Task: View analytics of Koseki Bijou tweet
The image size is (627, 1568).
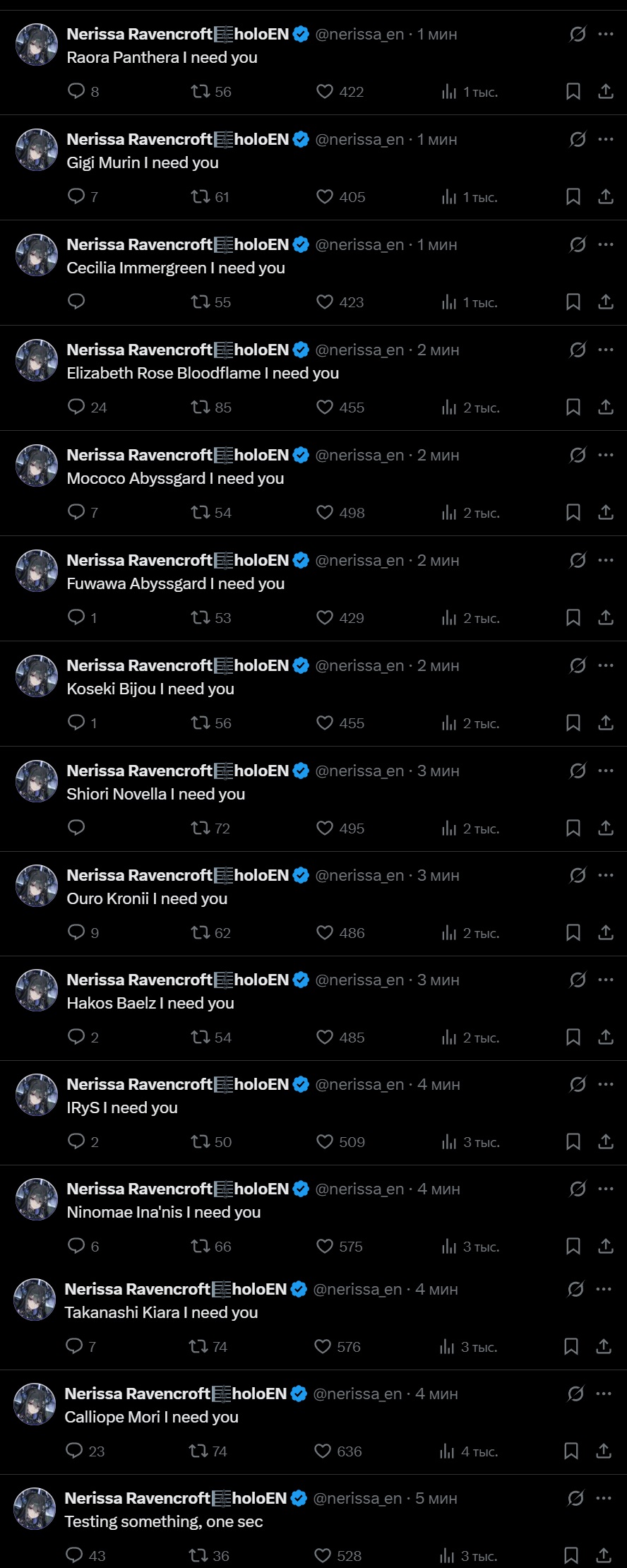Action: pyautogui.click(x=449, y=723)
